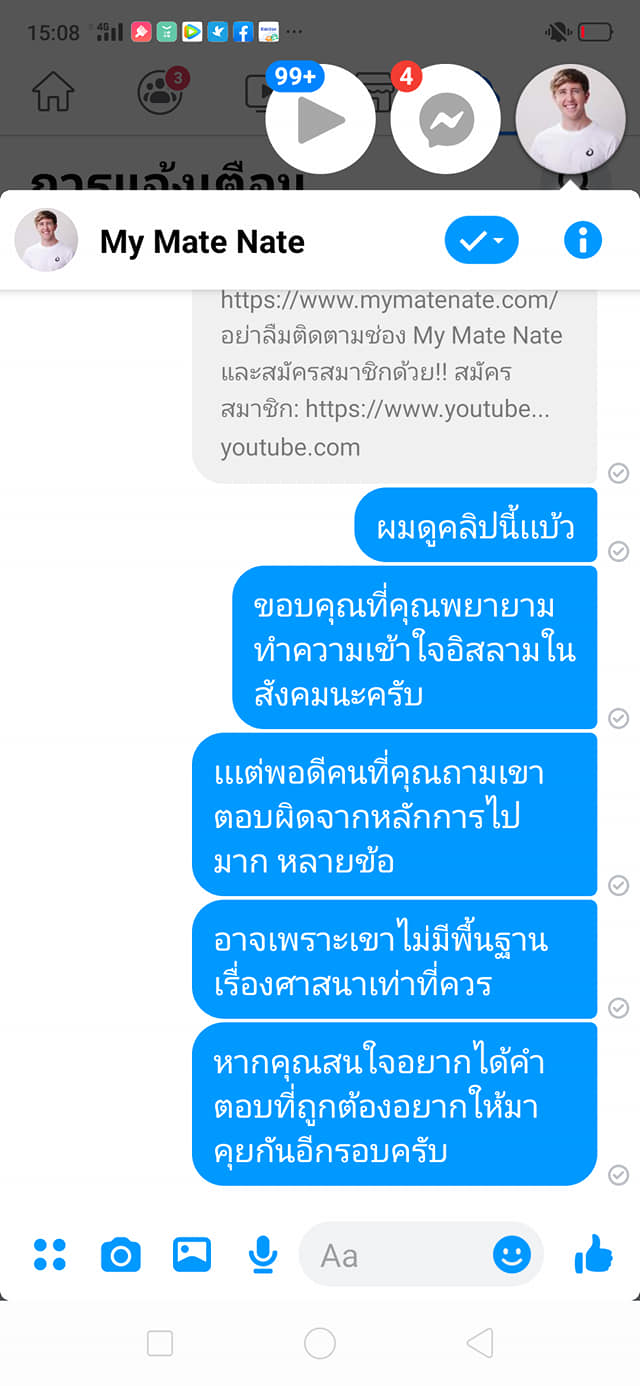Open the emoji smiley picker
Screen dimensions: 640x1386
pos(512,1254)
